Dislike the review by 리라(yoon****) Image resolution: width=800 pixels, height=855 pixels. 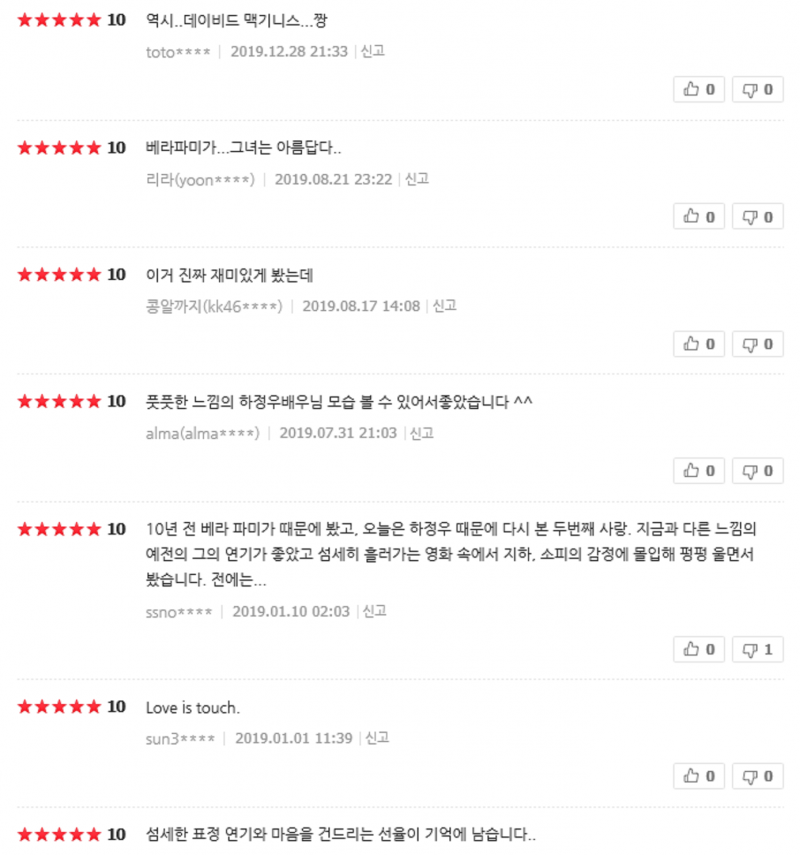[x=757, y=217]
